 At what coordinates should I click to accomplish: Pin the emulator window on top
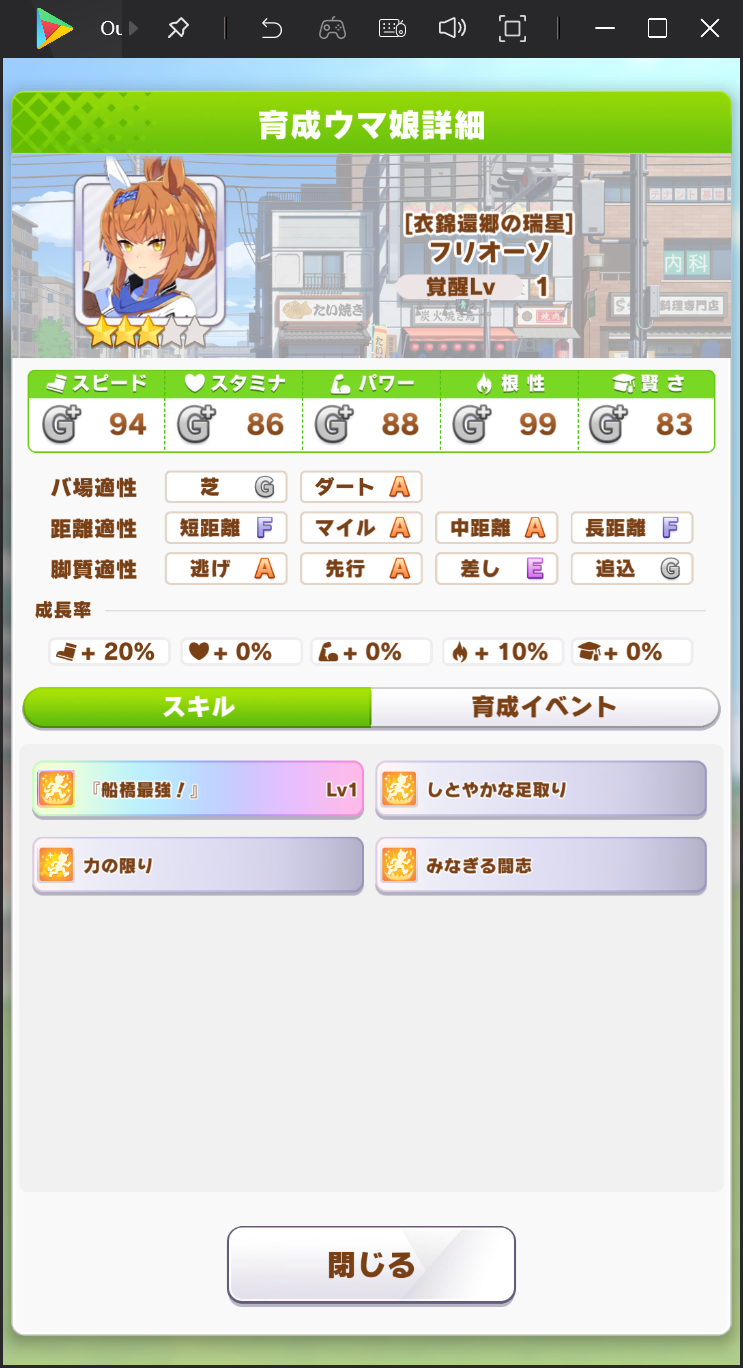pyautogui.click(x=178, y=28)
